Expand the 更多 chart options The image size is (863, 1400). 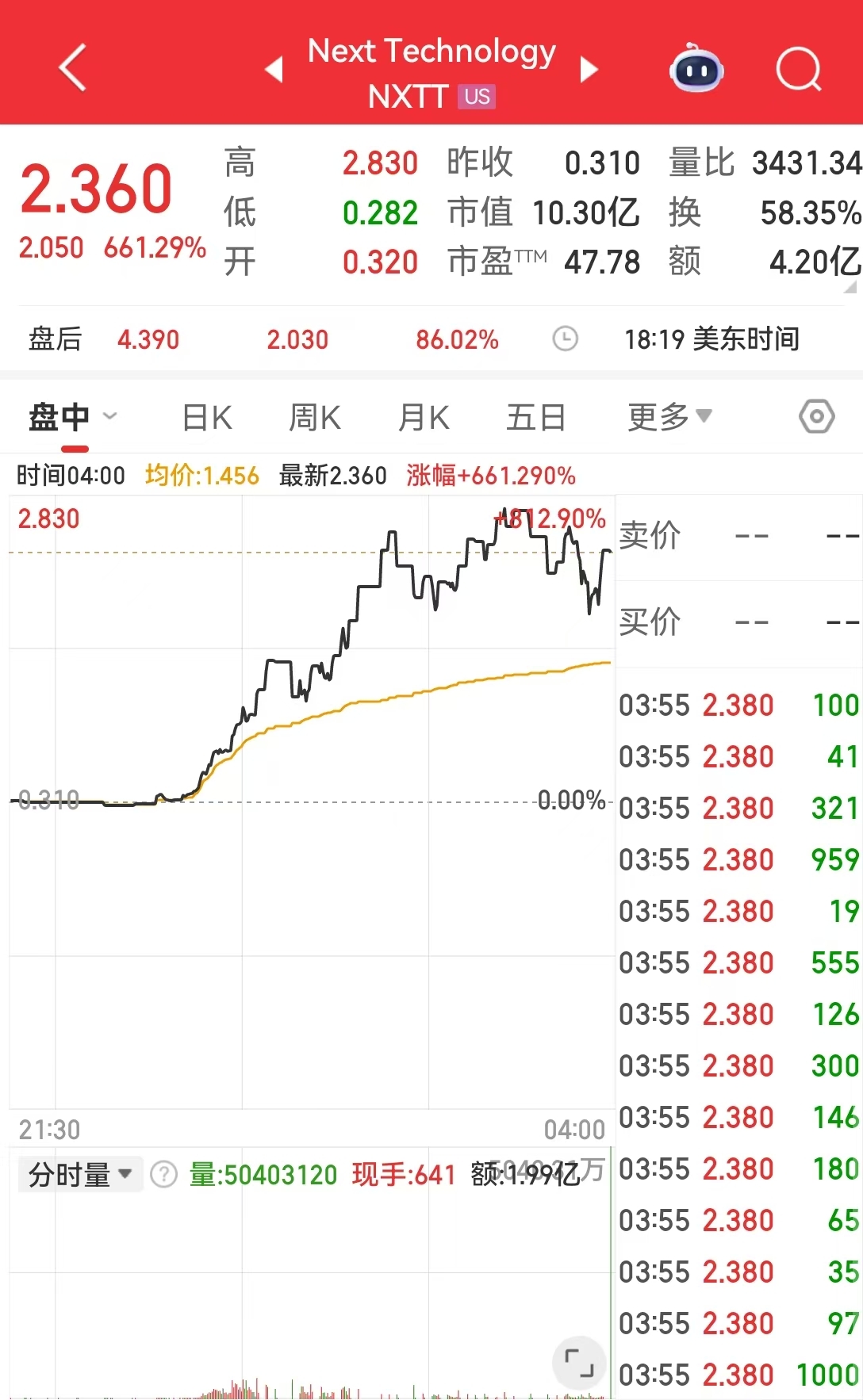pyautogui.click(x=669, y=417)
